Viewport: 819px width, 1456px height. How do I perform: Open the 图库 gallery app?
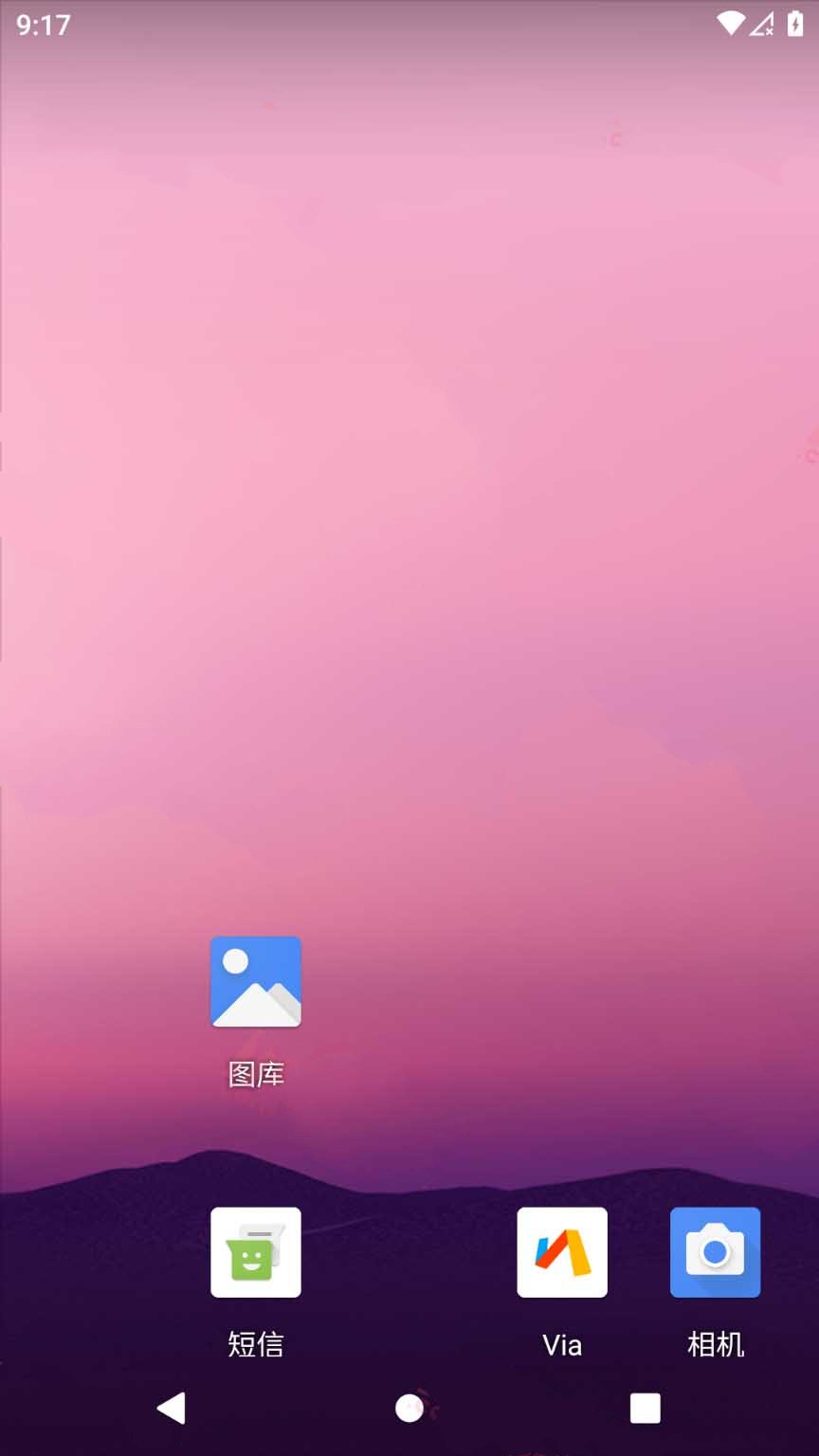click(256, 982)
